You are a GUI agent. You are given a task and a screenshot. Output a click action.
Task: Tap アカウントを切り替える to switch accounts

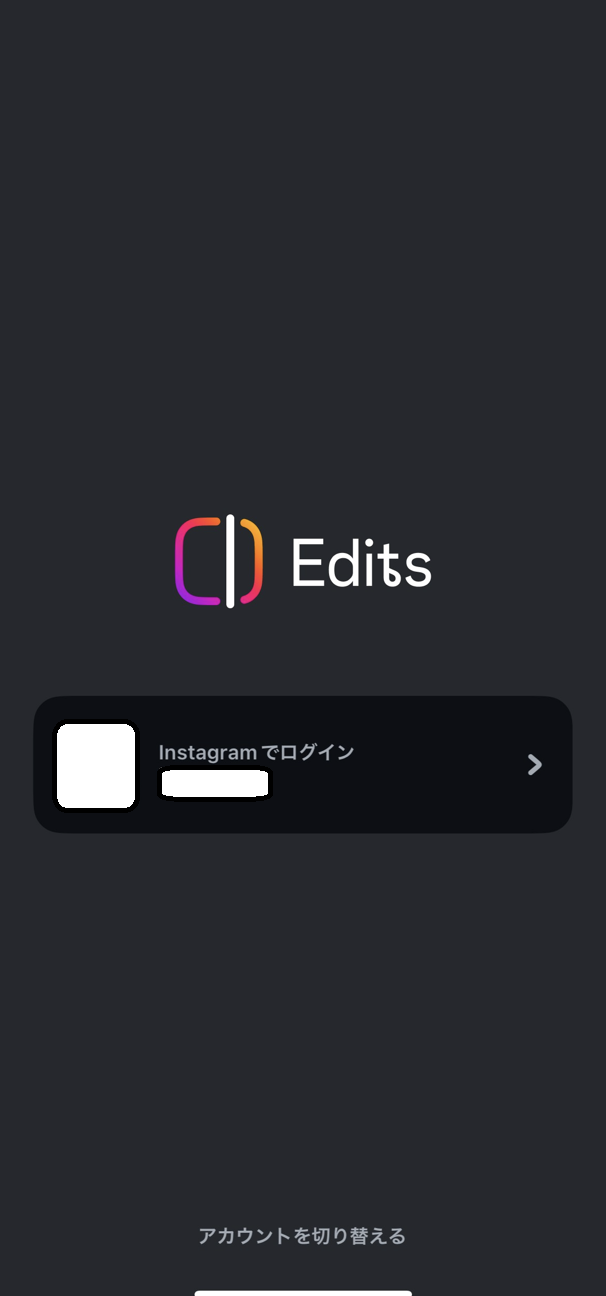(x=302, y=1236)
